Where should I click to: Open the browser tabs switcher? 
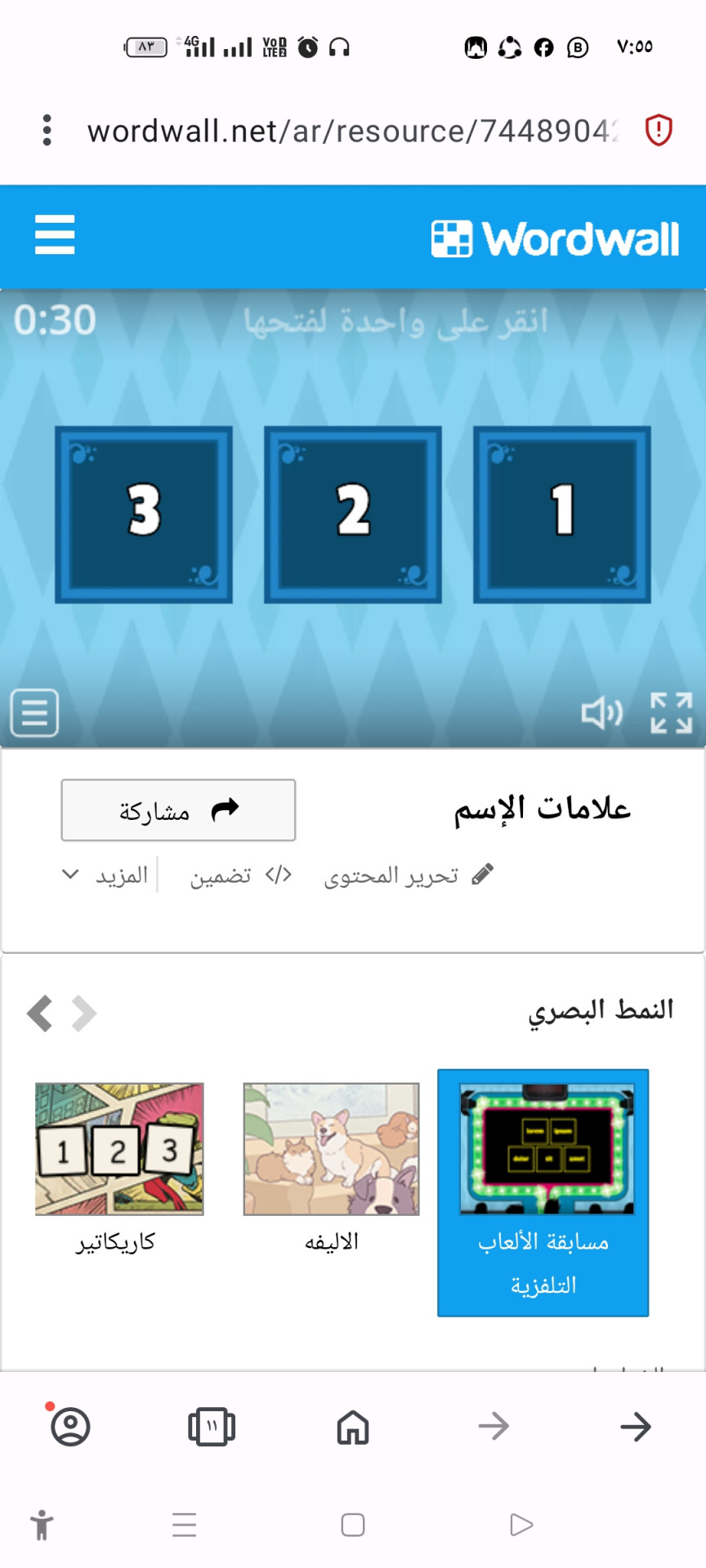click(x=212, y=1427)
